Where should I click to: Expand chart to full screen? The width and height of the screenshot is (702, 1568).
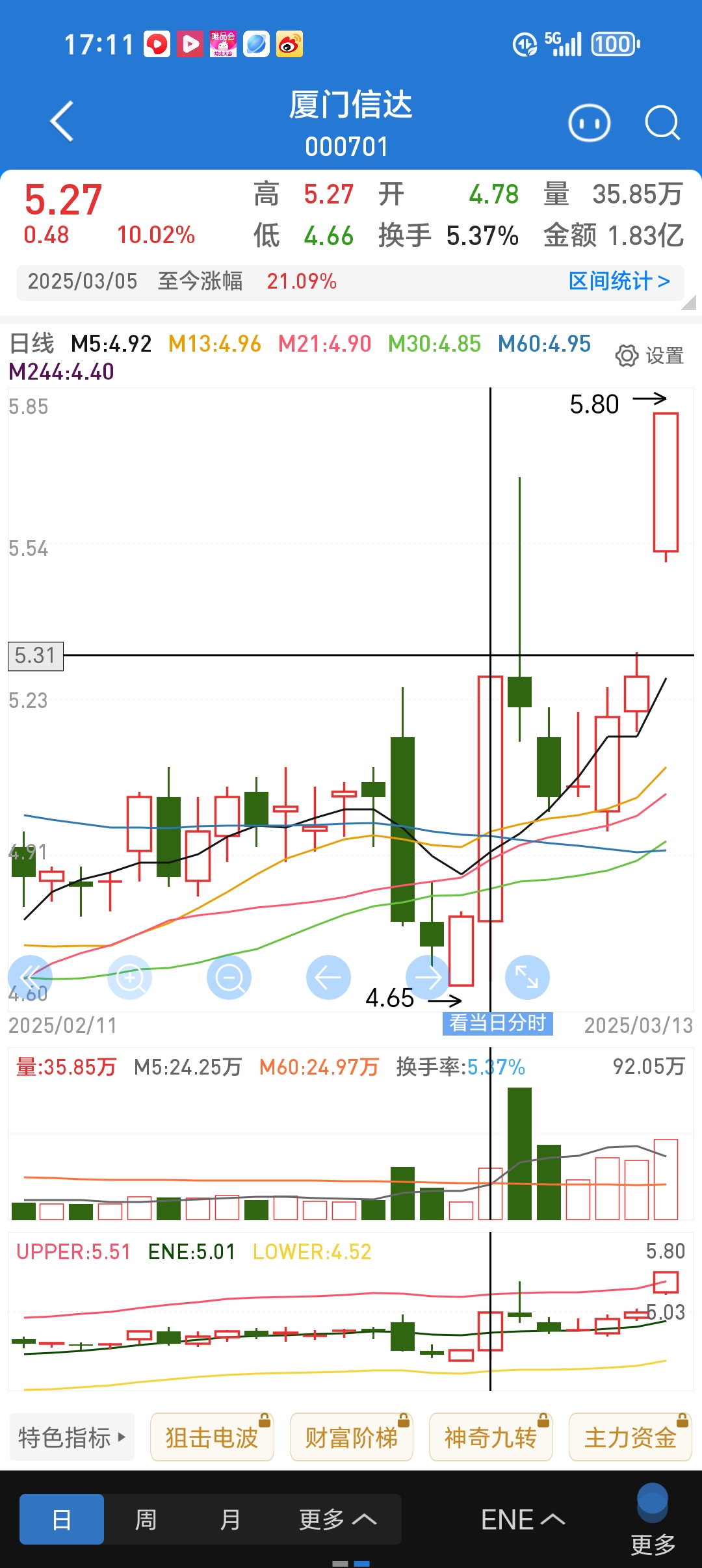click(x=527, y=977)
